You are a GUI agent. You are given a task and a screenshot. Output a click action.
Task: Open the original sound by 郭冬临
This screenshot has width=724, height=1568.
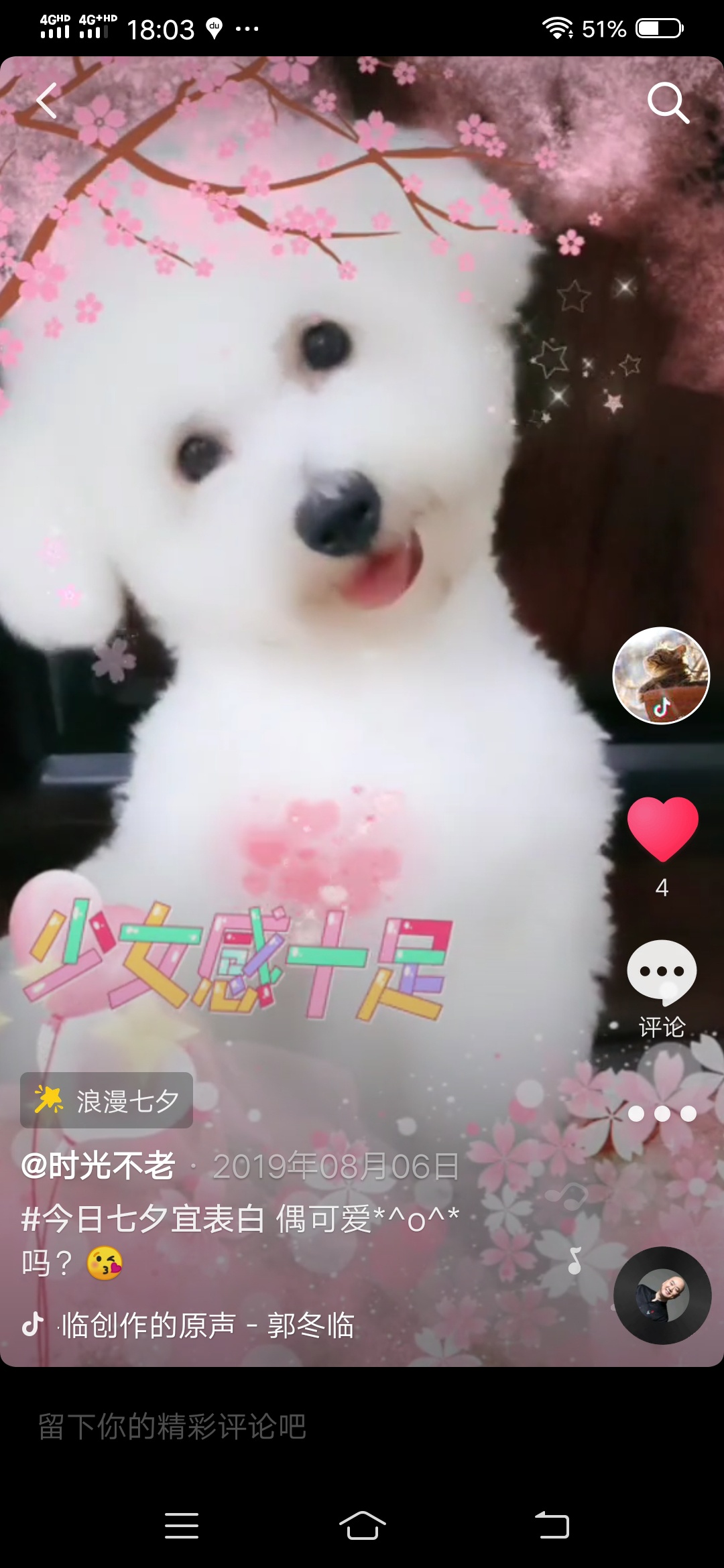pos(208,1325)
